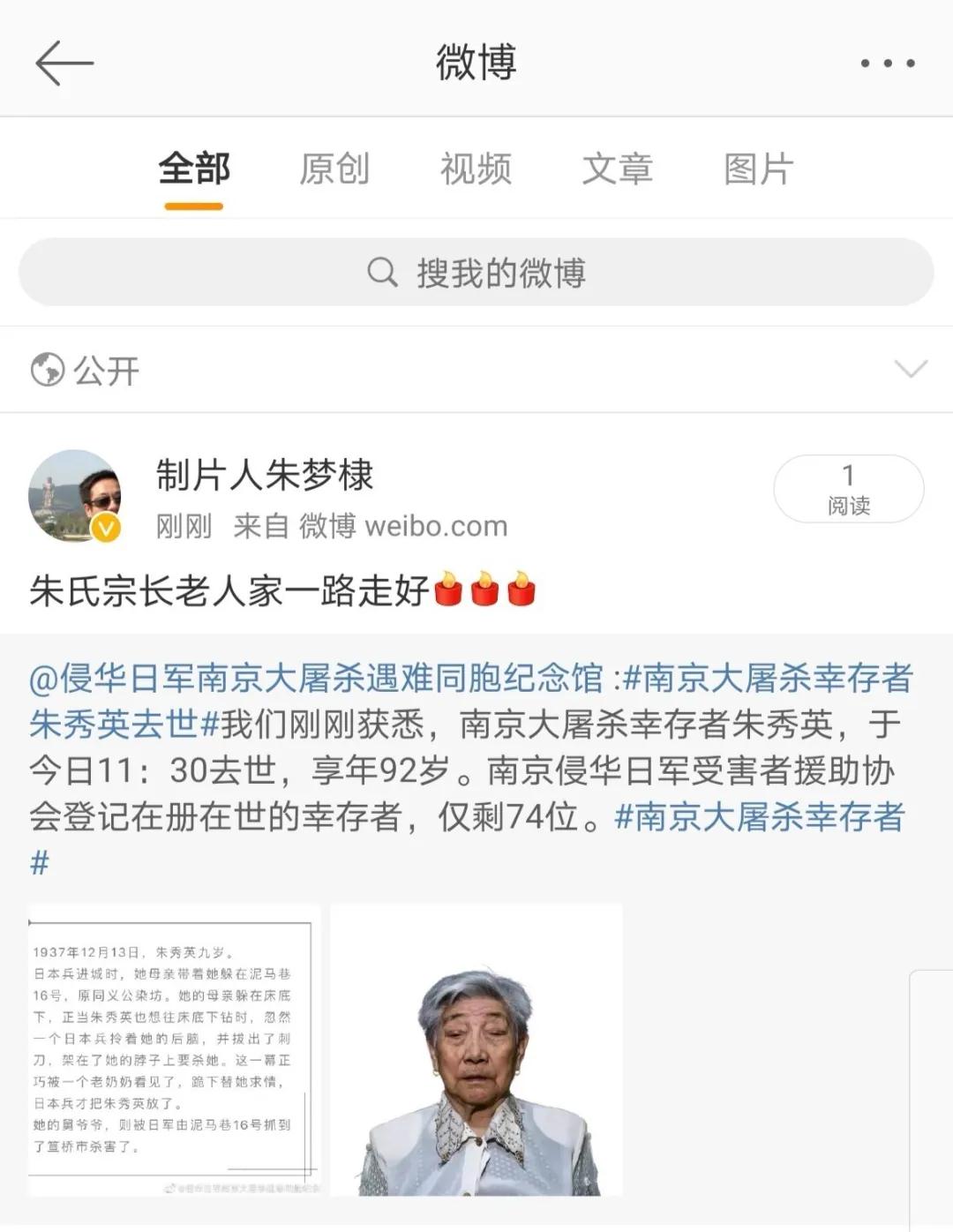This screenshot has height=1232, width=953.
Task: Switch to the 视频 tab
Action: point(476,169)
